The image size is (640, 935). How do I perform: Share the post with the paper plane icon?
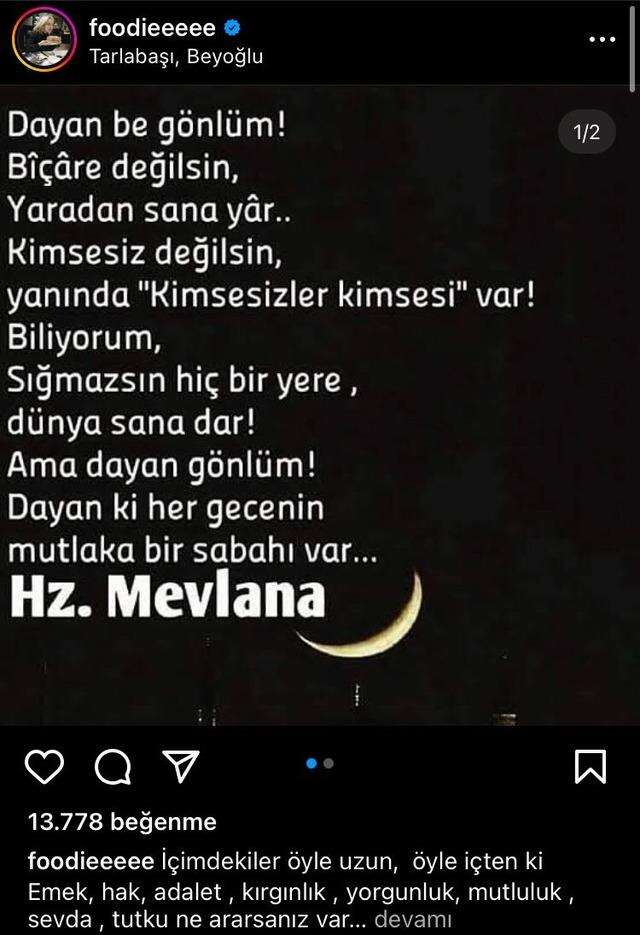pos(181,766)
